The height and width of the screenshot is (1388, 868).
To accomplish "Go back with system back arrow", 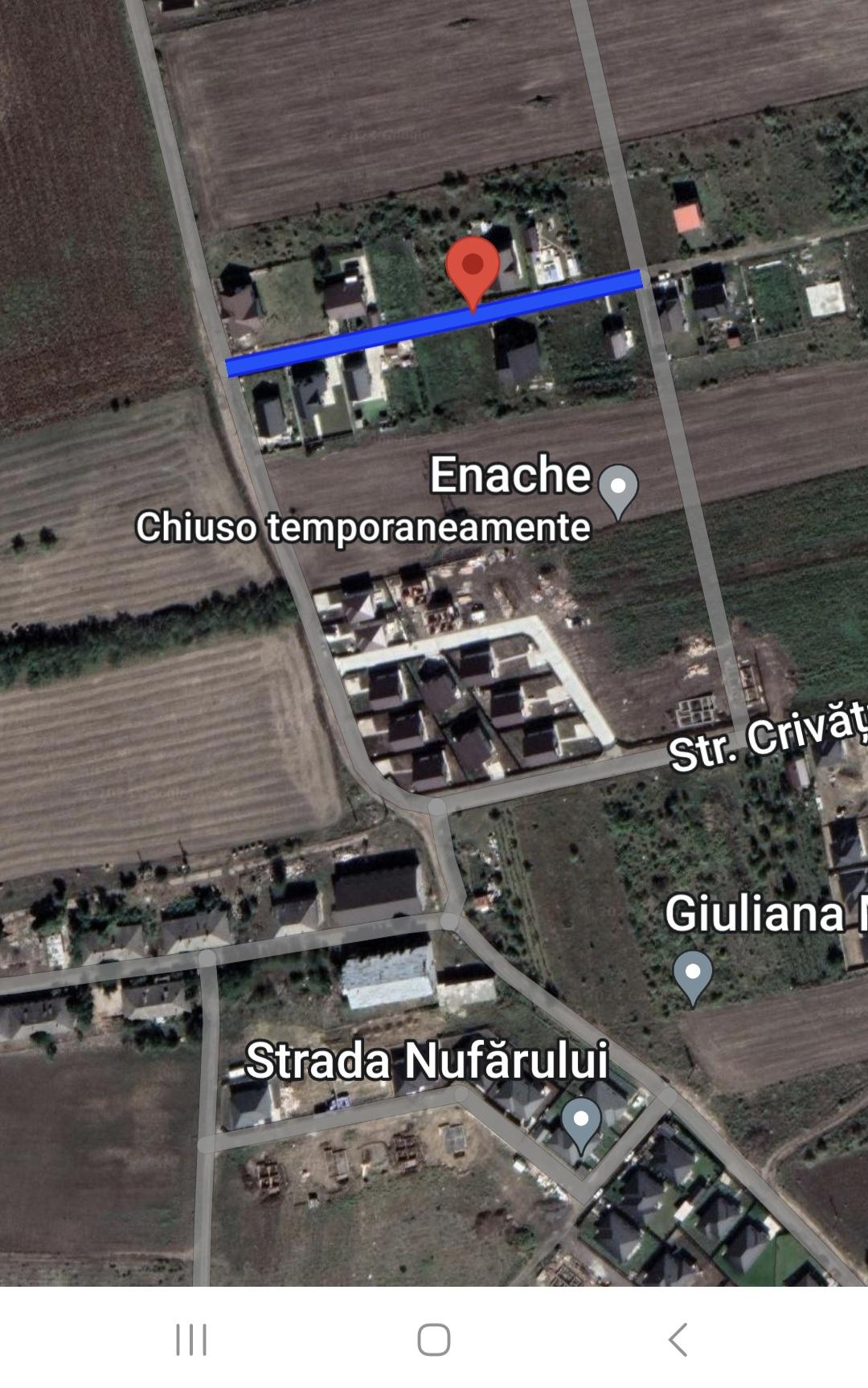I will pos(678,1340).
